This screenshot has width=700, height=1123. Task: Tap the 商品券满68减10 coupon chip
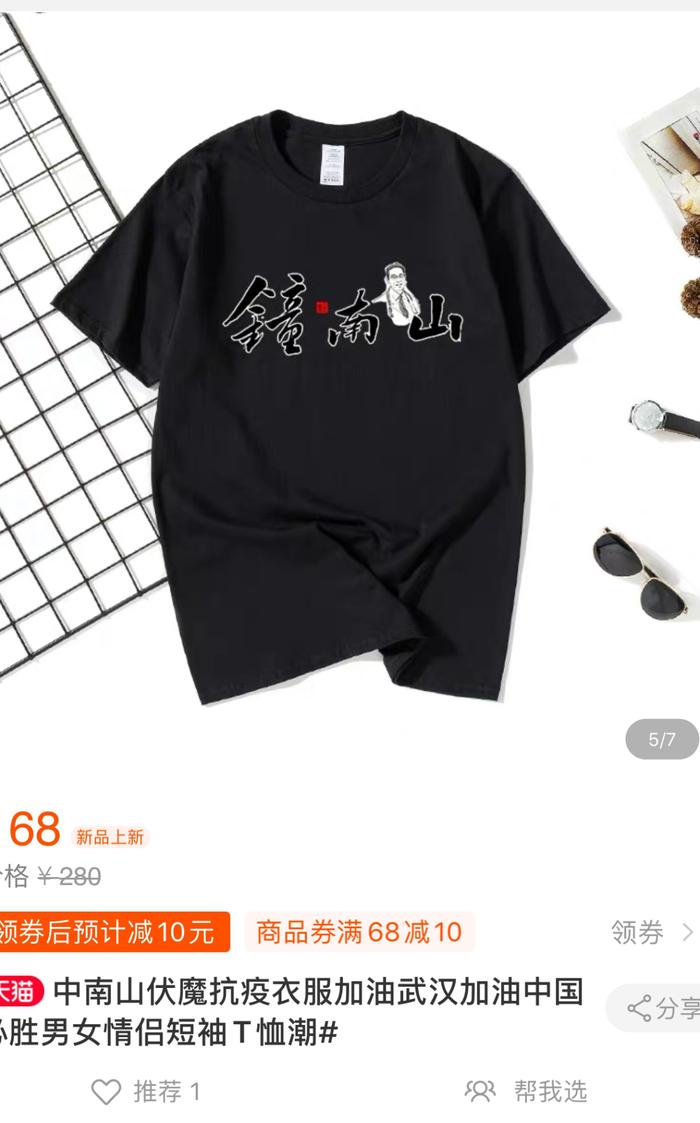coord(359,932)
